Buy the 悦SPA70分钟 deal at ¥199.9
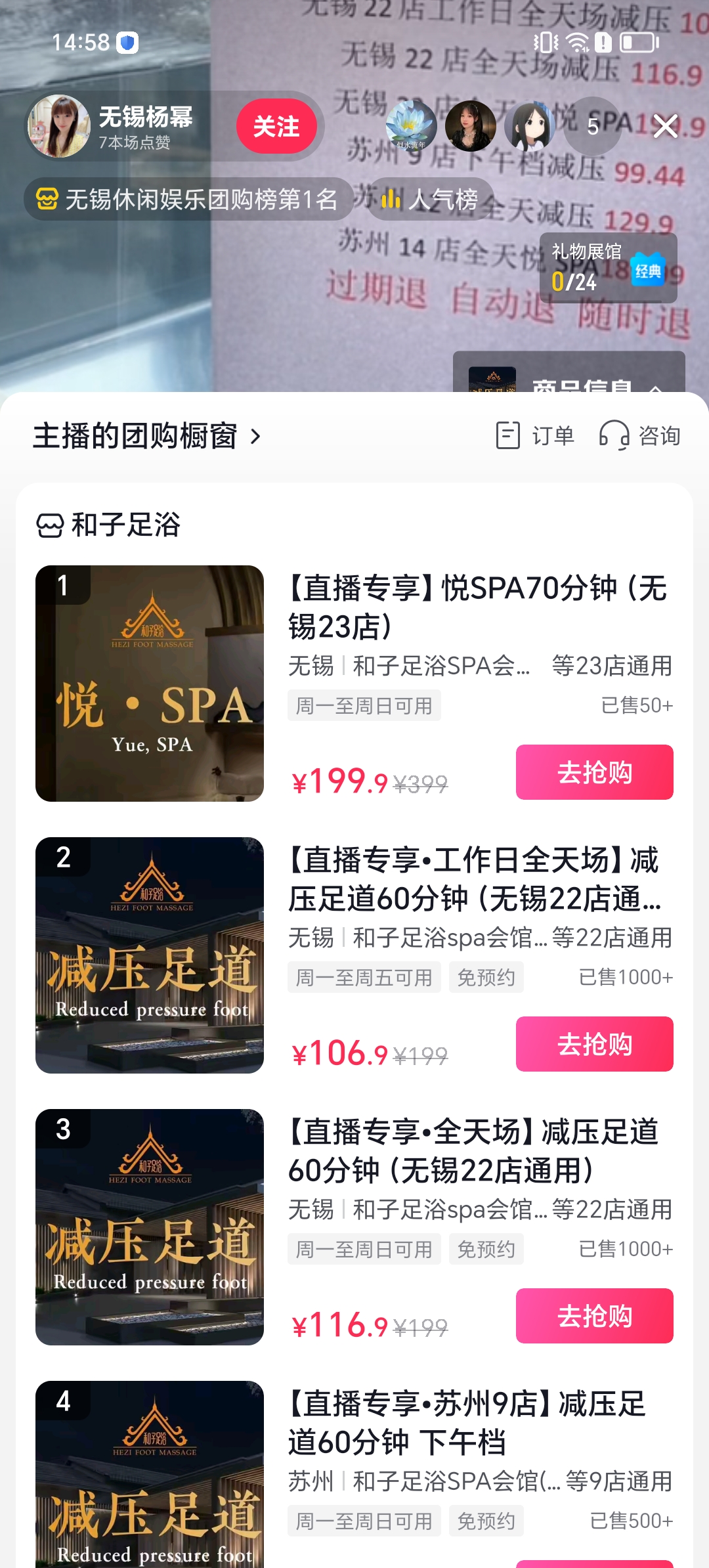This screenshot has height=1568, width=709. pos(594,772)
